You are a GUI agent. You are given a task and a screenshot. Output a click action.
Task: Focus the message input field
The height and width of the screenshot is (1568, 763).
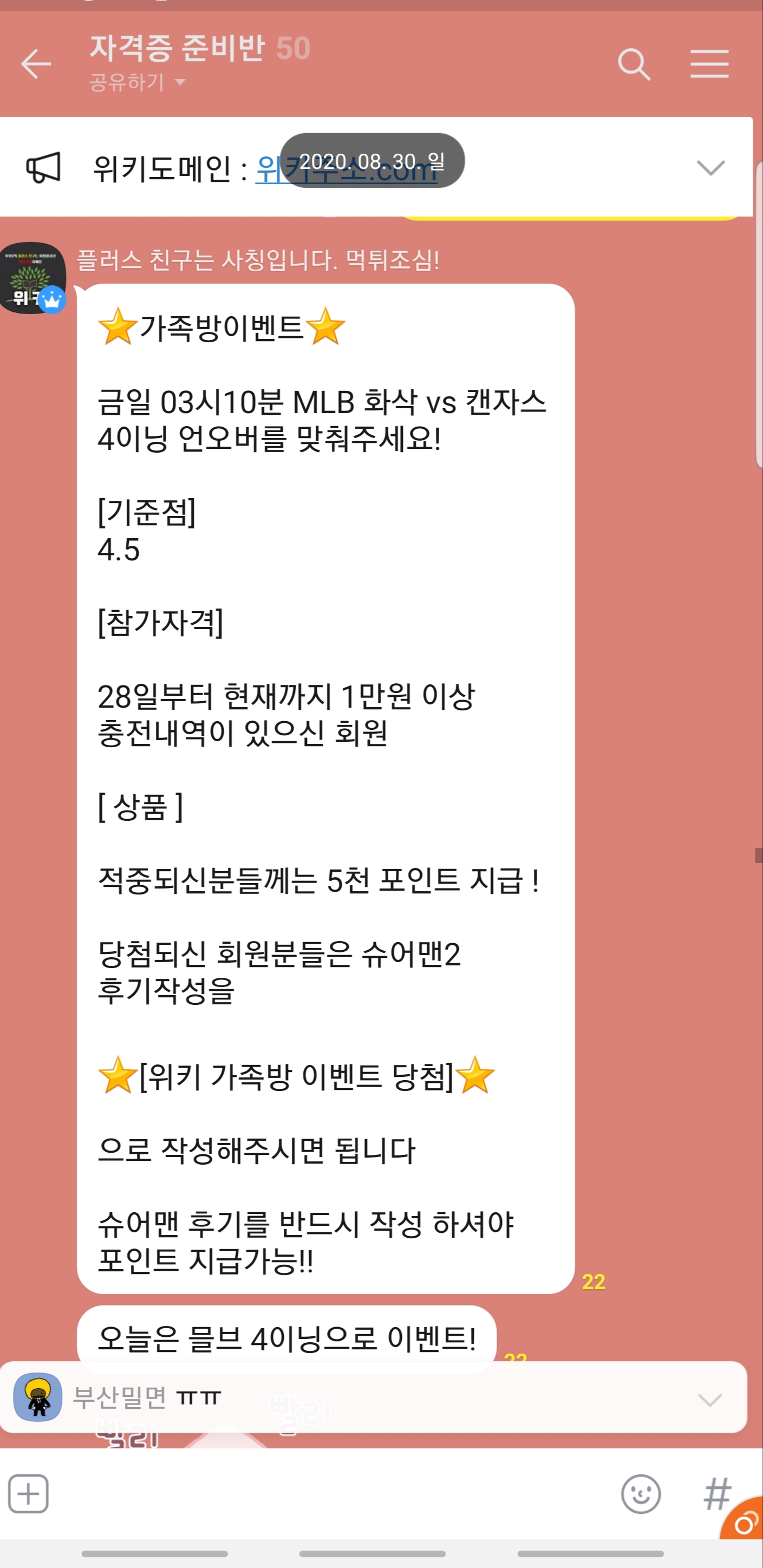click(329, 1493)
